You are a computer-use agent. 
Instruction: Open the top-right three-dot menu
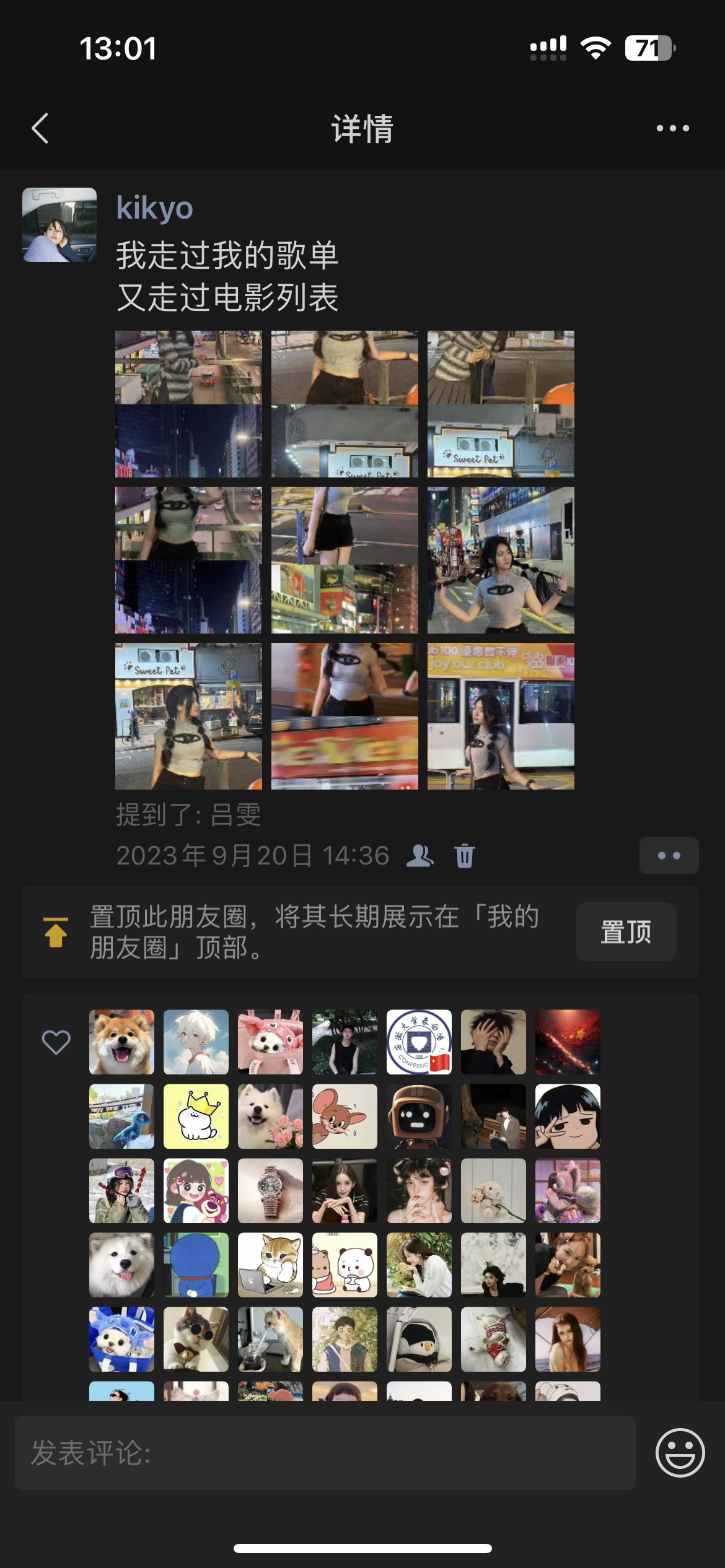point(672,128)
